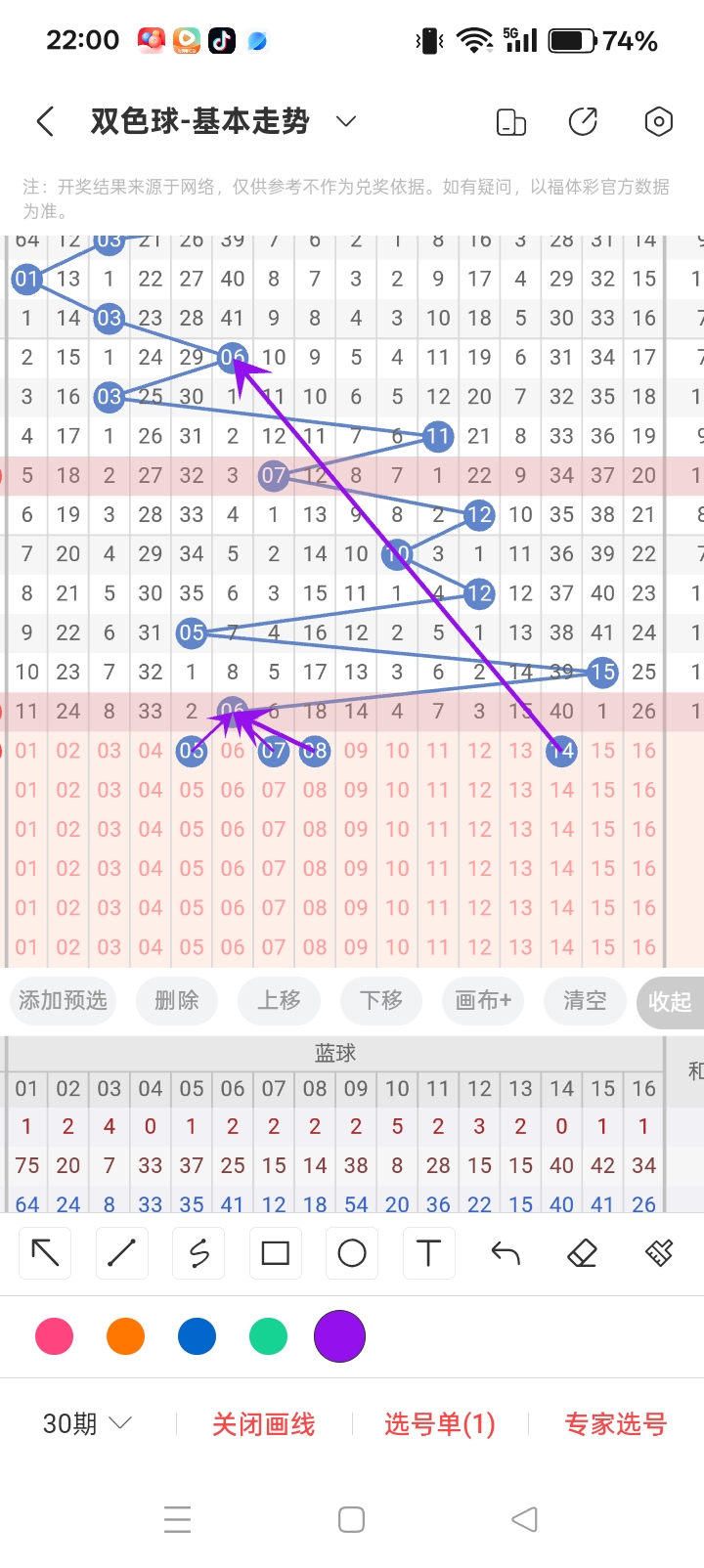Tap the Android home button
Image resolution: width=704 pixels, height=1568 pixels.
(351, 1519)
